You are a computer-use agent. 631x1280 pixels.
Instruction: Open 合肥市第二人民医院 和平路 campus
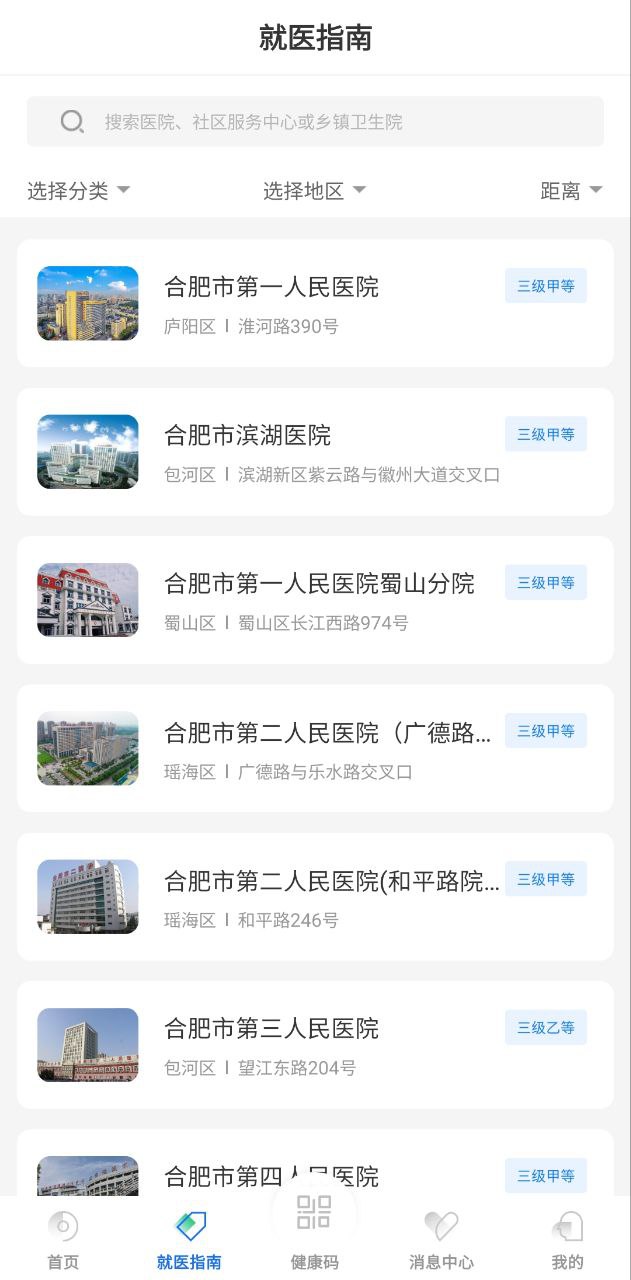[x=315, y=897]
